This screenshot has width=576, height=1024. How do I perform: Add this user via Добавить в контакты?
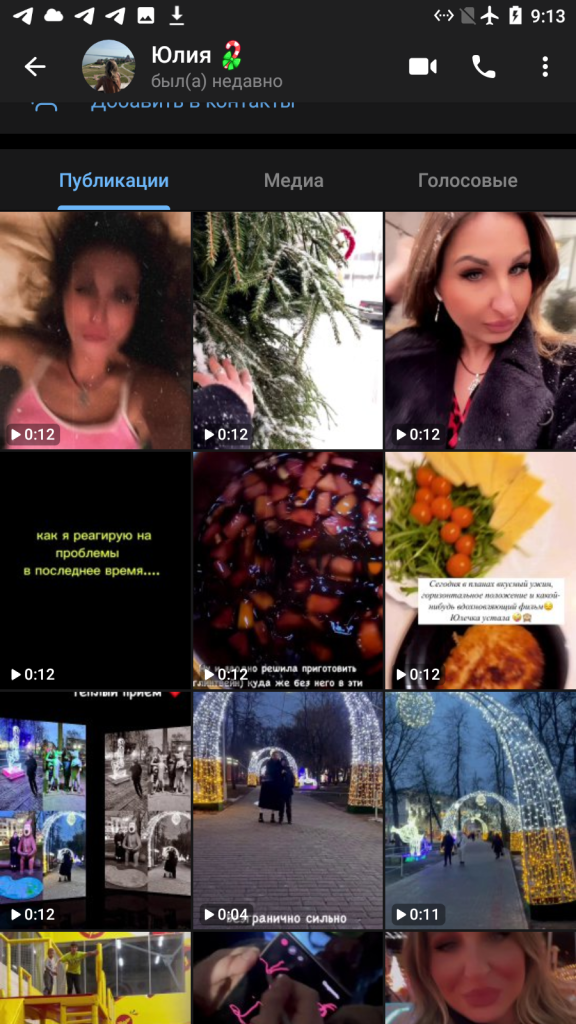tap(193, 104)
